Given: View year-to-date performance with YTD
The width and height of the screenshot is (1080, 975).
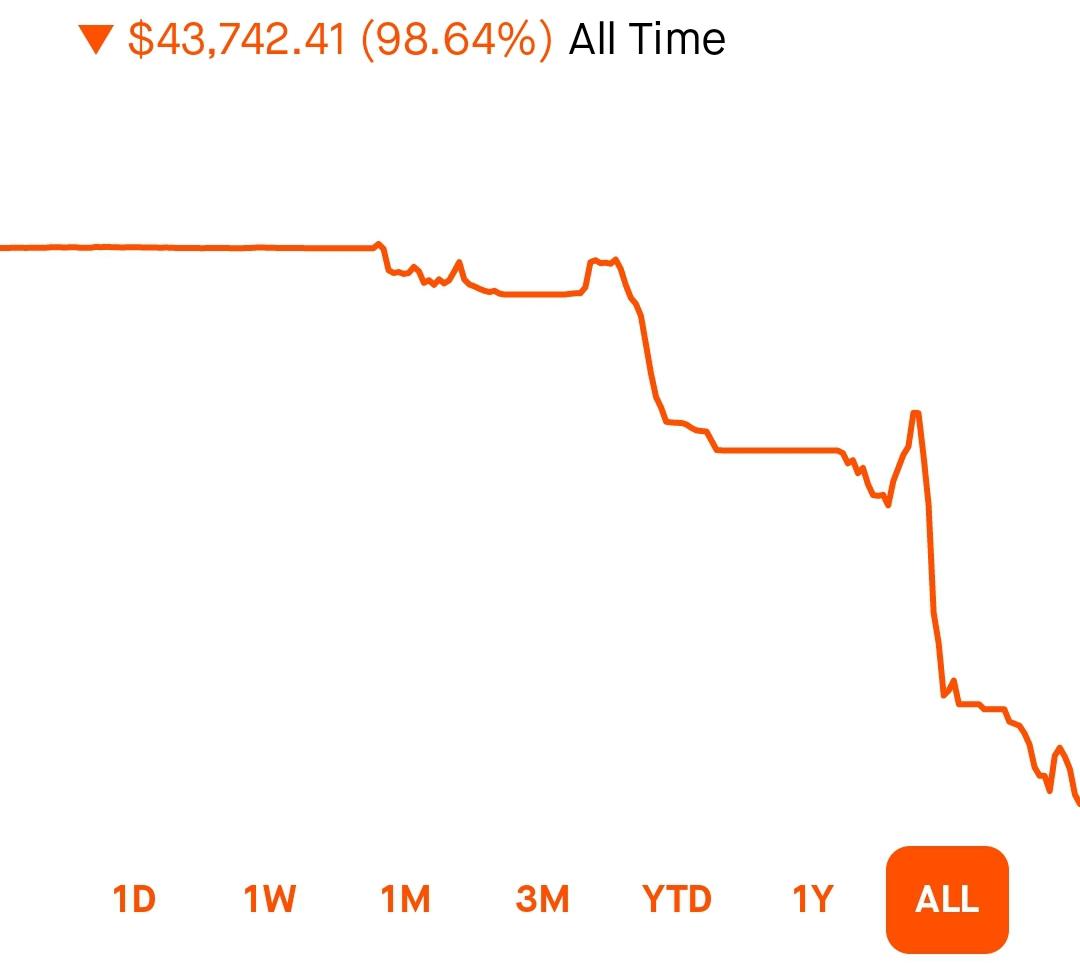Looking at the screenshot, I should point(676,899).
